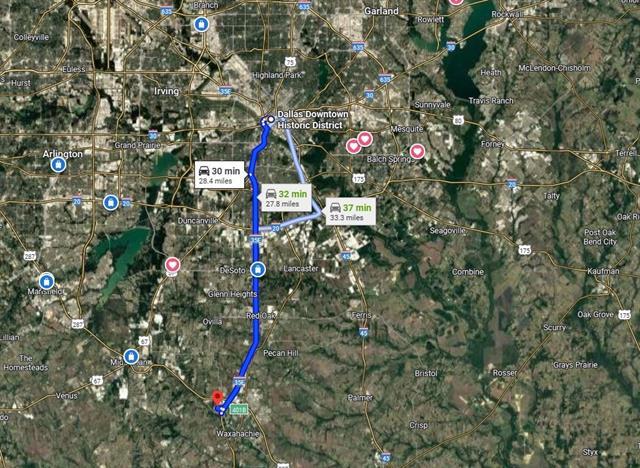Select the 30 min 28.4 miles route
Image resolution: width=640 pixels, height=468 pixels.
[219, 174]
